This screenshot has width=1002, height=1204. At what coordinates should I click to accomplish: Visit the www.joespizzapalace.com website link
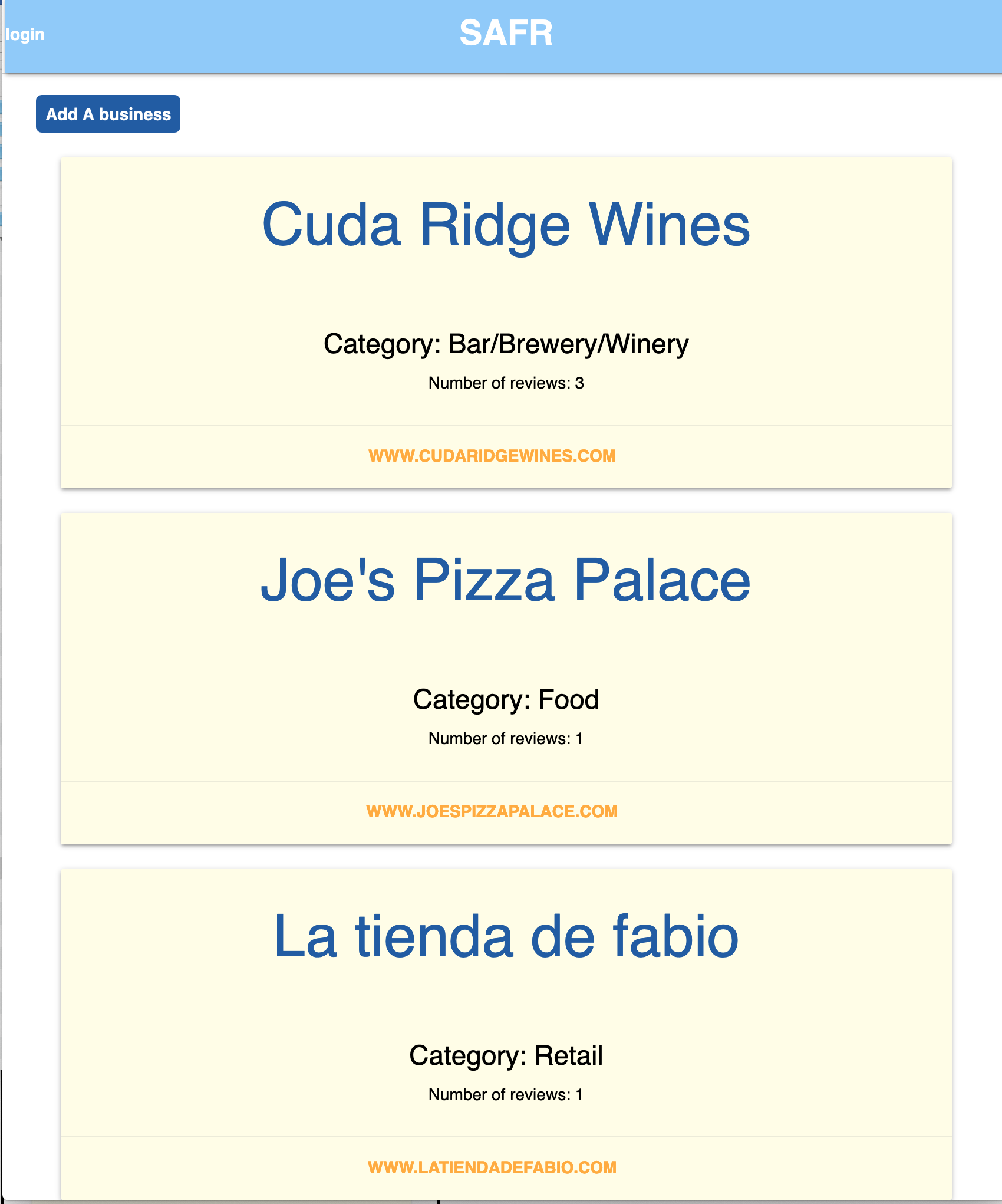pyautogui.click(x=492, y=811)
